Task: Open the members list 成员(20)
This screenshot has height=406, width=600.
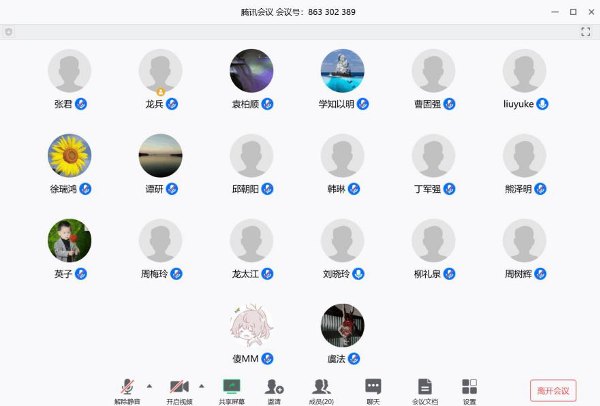Action: (x=321, y=387)
